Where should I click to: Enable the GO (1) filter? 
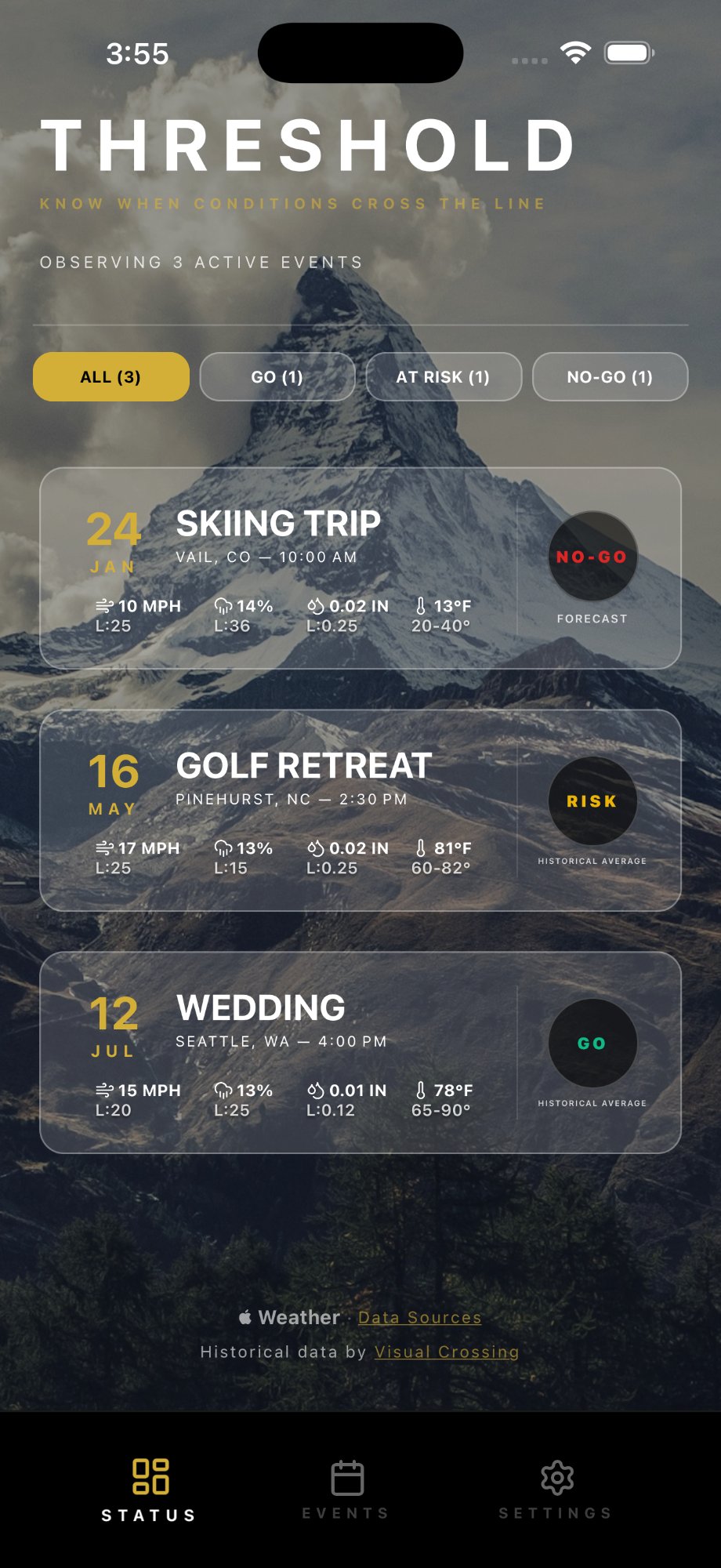(x=277, y=376)
